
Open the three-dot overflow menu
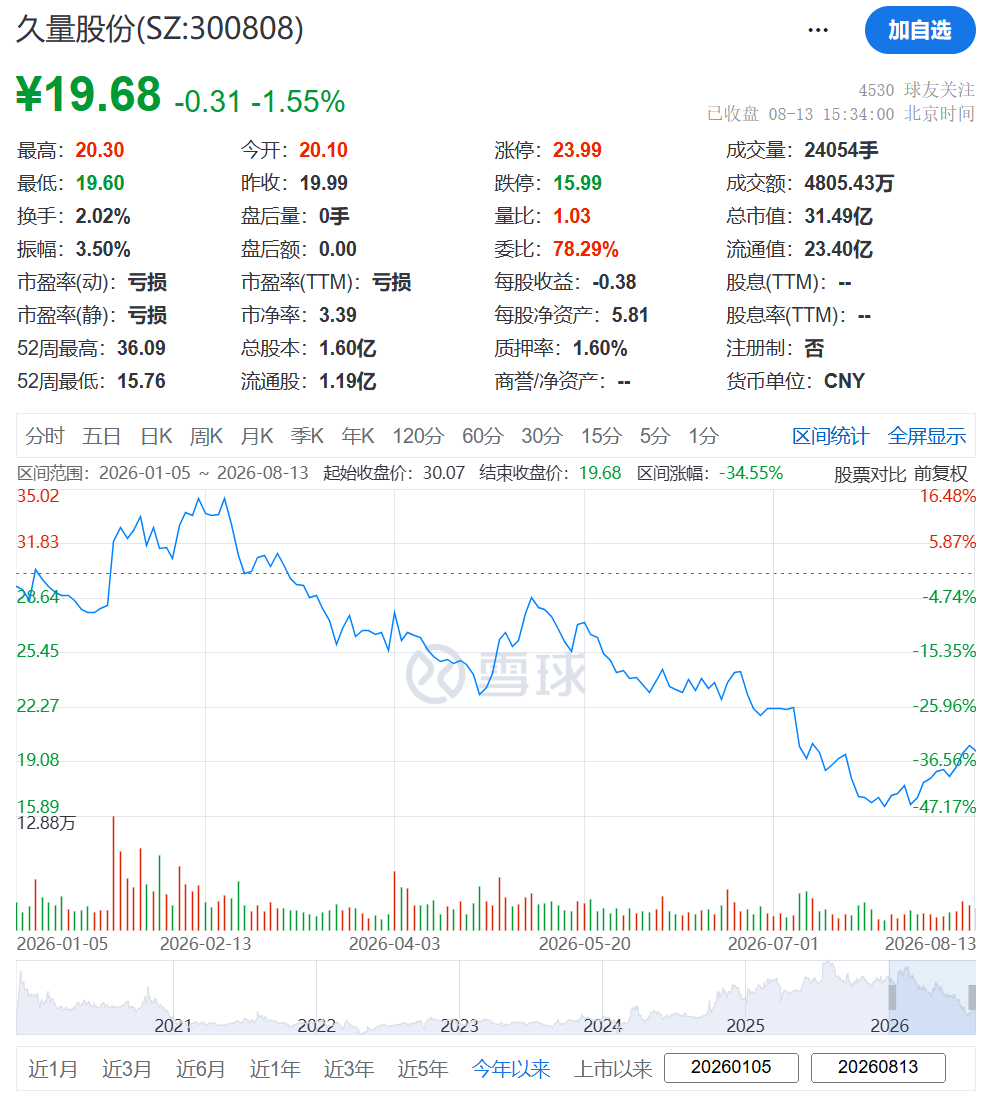point(818,30)
